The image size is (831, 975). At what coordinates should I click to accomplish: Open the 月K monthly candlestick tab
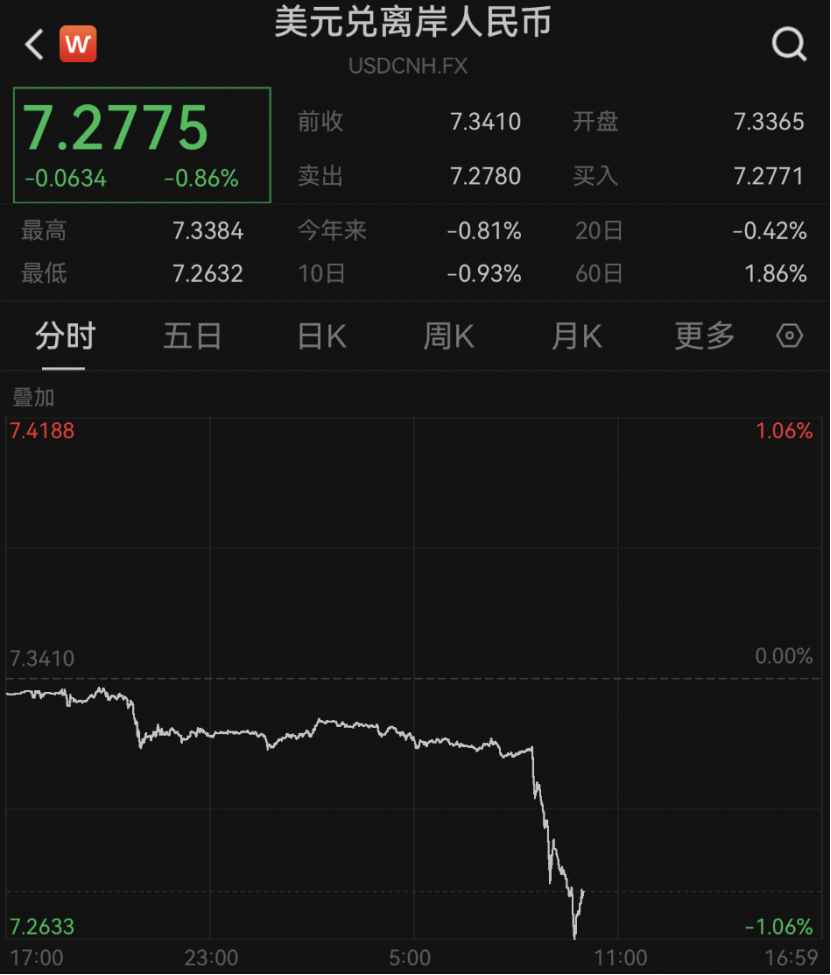575,336
